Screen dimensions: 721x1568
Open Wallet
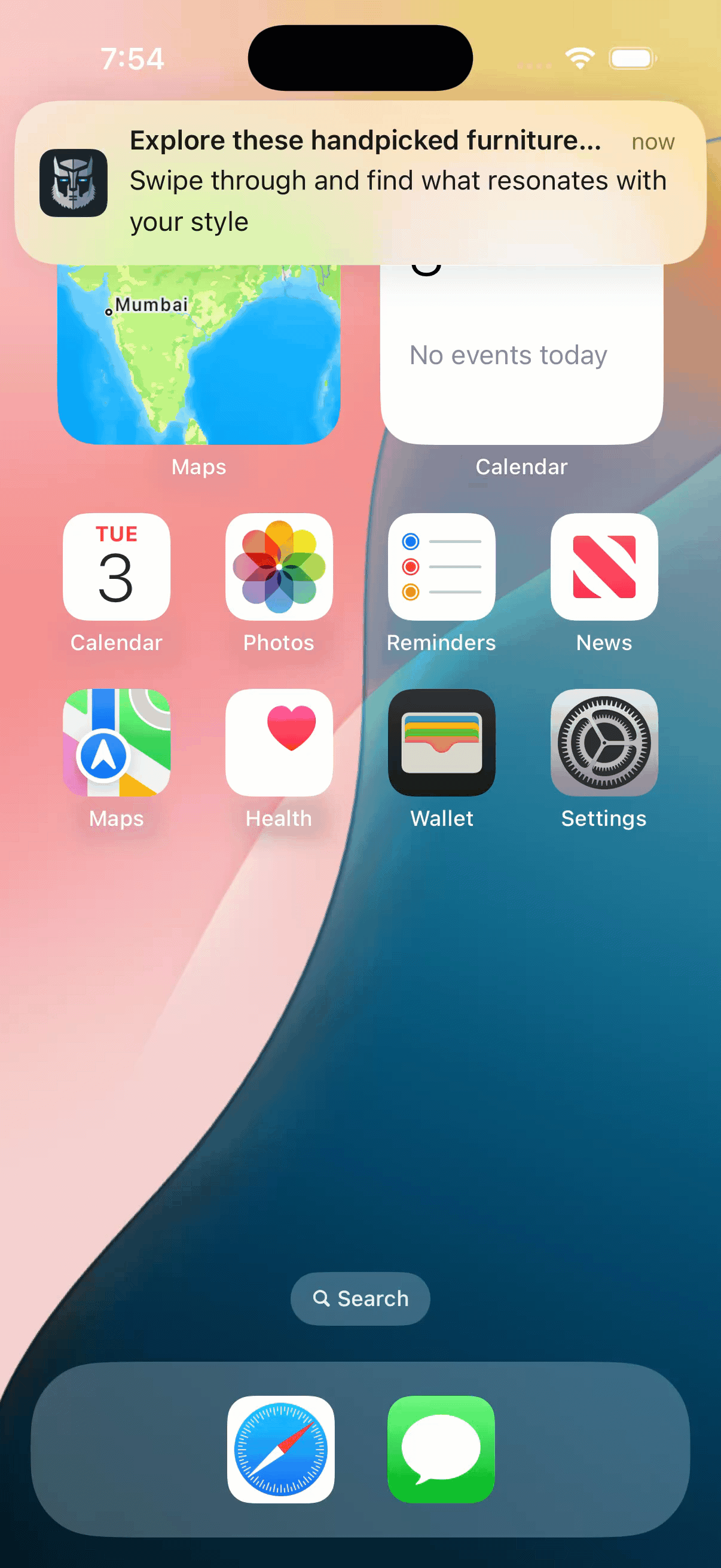[x=441, y=742]
